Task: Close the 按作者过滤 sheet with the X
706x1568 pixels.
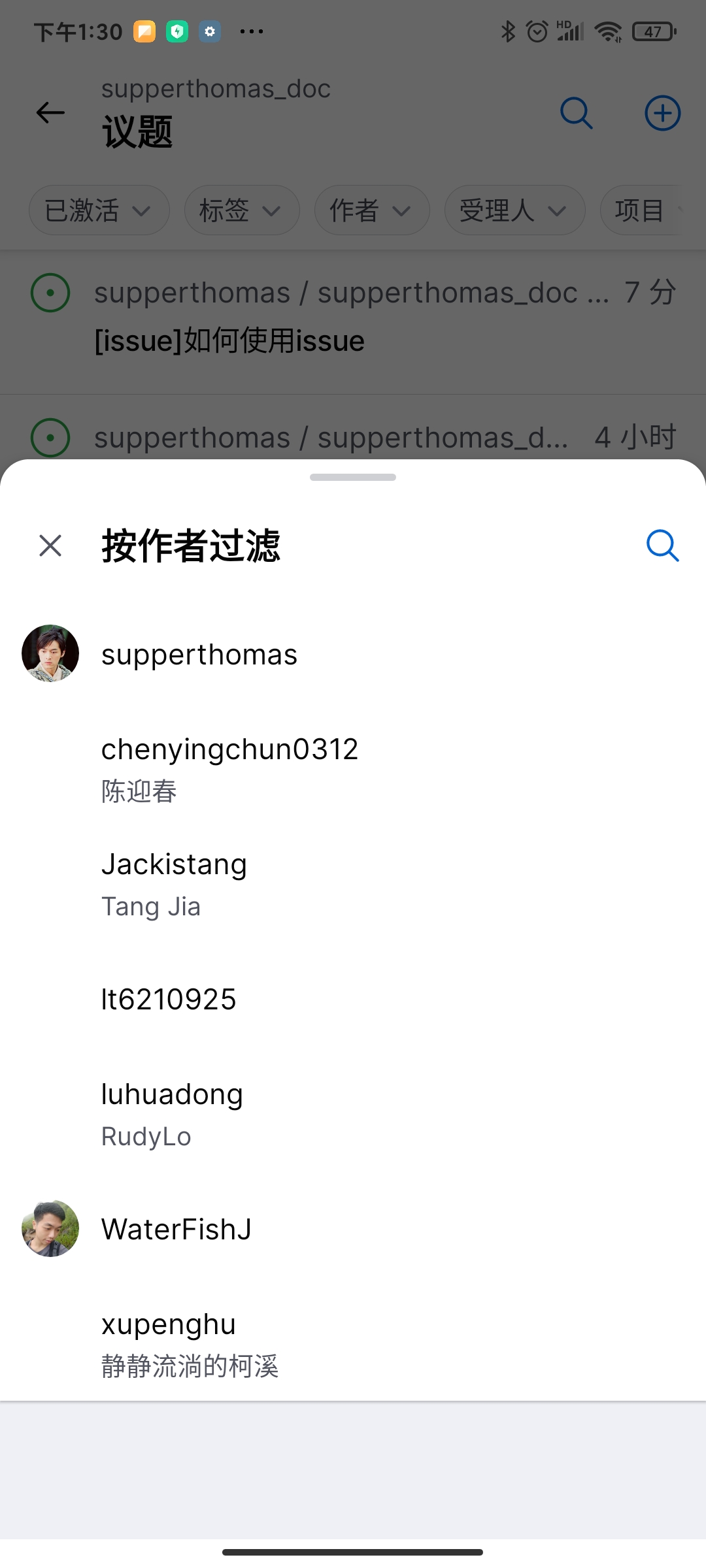Action: point(50,546)
